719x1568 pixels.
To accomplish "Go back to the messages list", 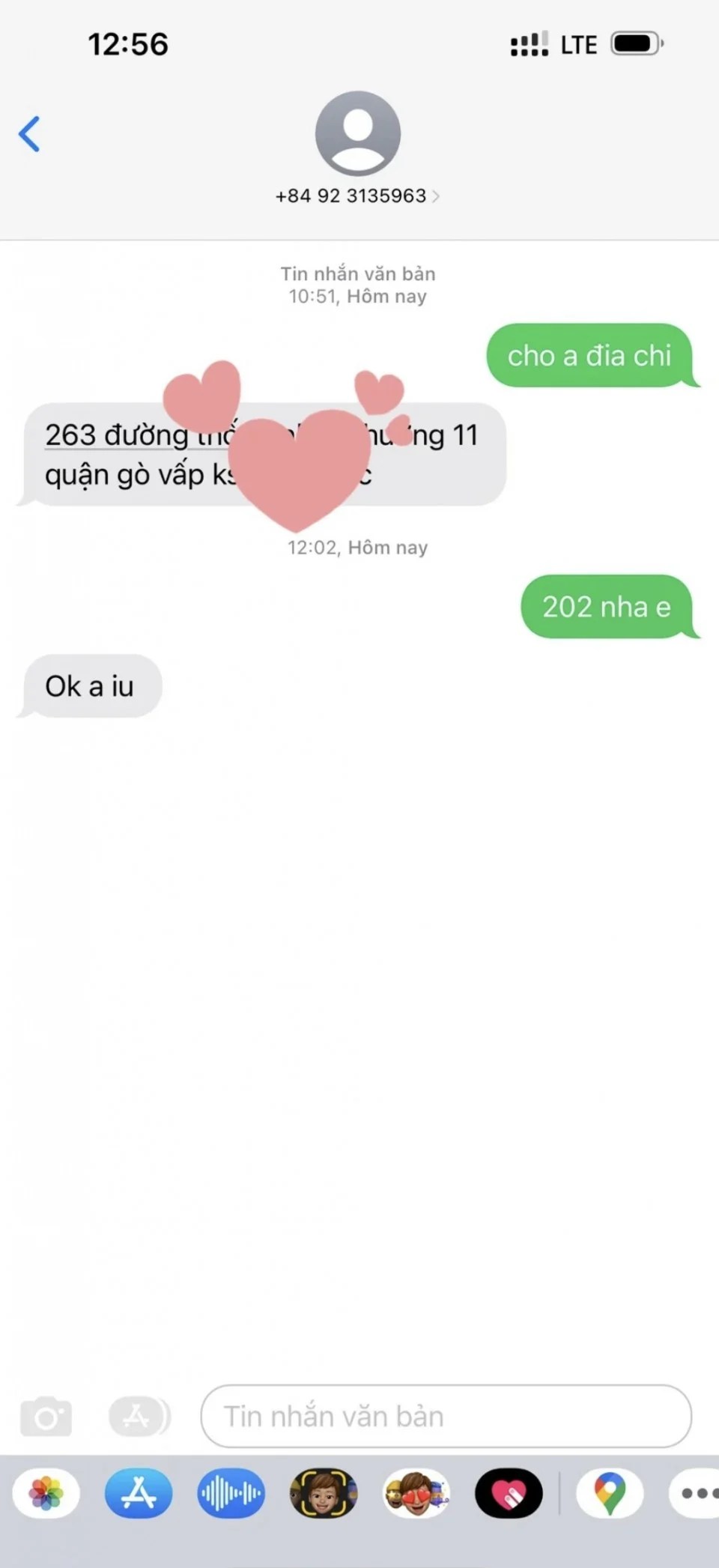I will click(x=30, y=135).
